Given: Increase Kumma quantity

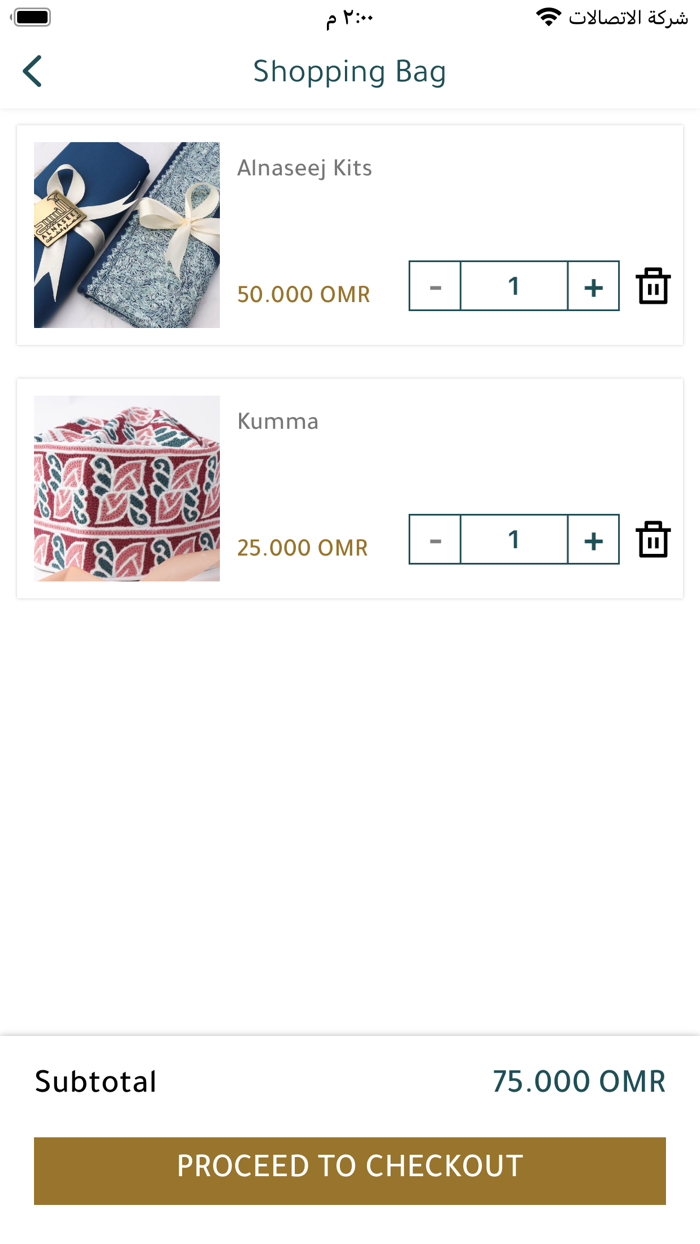Looking at the screenshot, I should click(594, 539).
